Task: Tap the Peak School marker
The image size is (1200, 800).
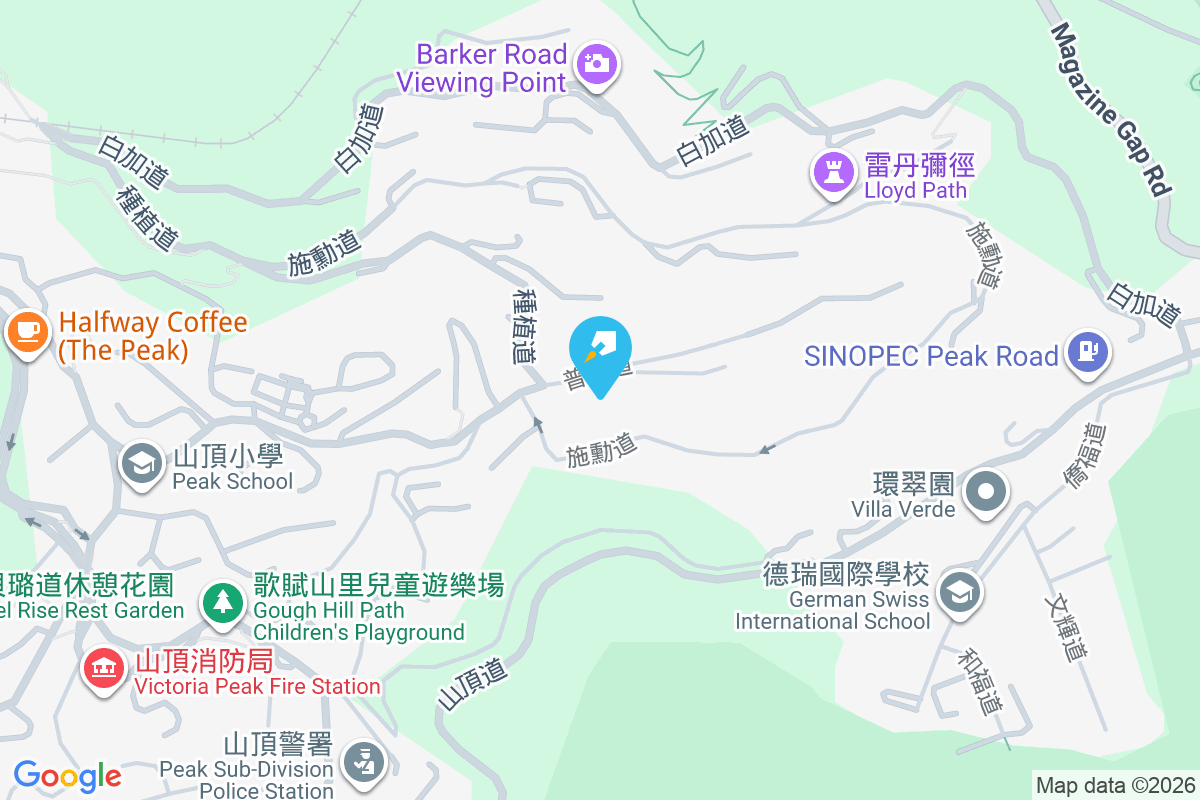Action: 143,463
